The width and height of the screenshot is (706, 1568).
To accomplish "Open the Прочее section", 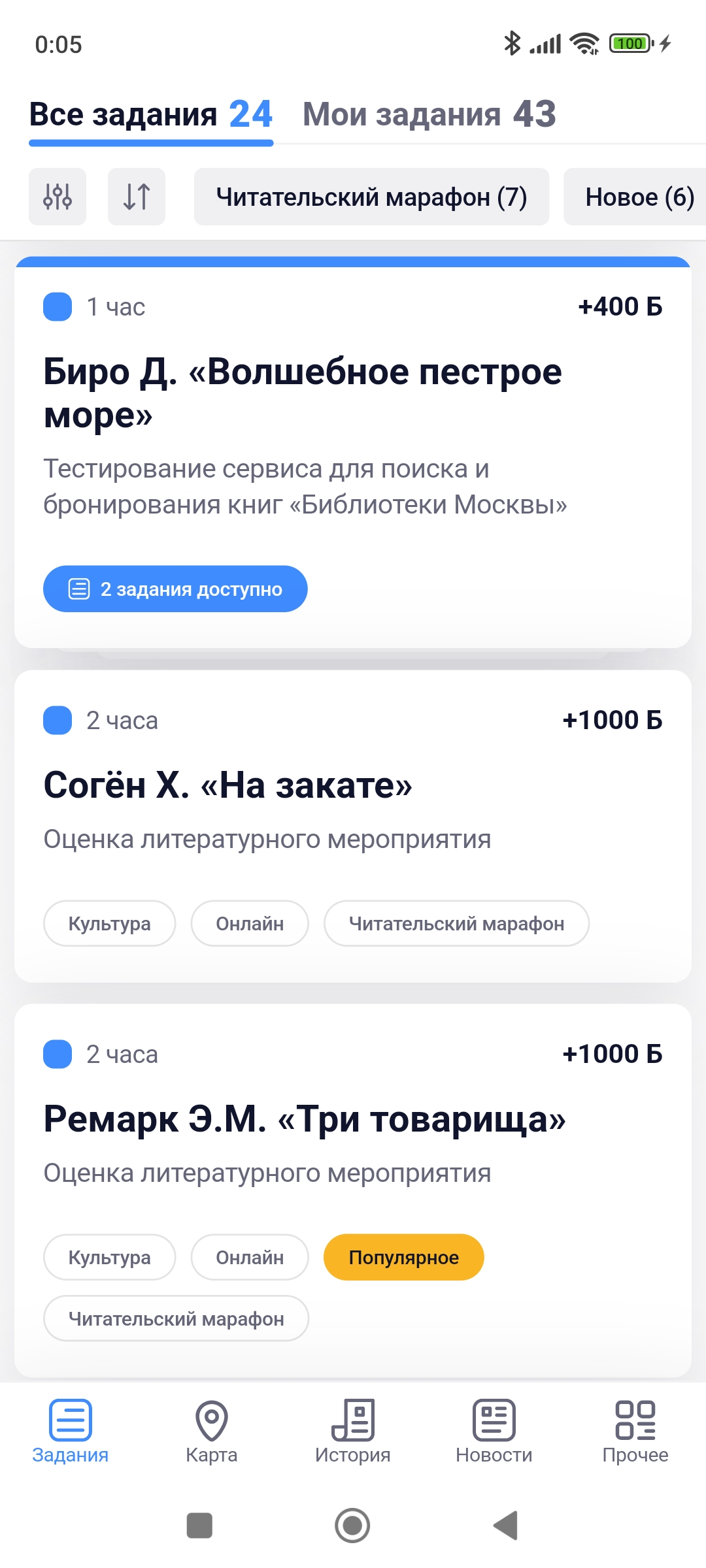I will (635, 1431).
